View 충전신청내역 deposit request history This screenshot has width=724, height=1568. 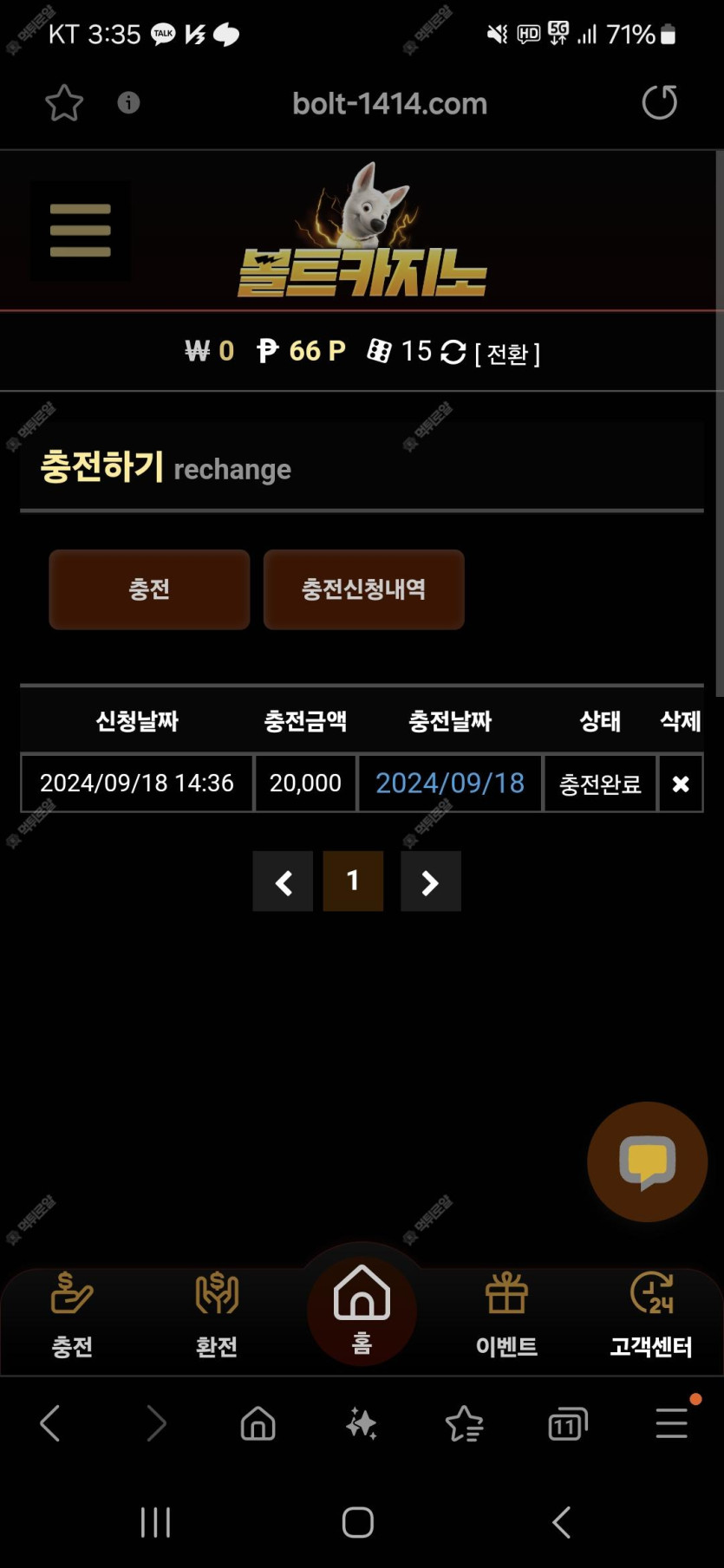click(x=363, y=589)
